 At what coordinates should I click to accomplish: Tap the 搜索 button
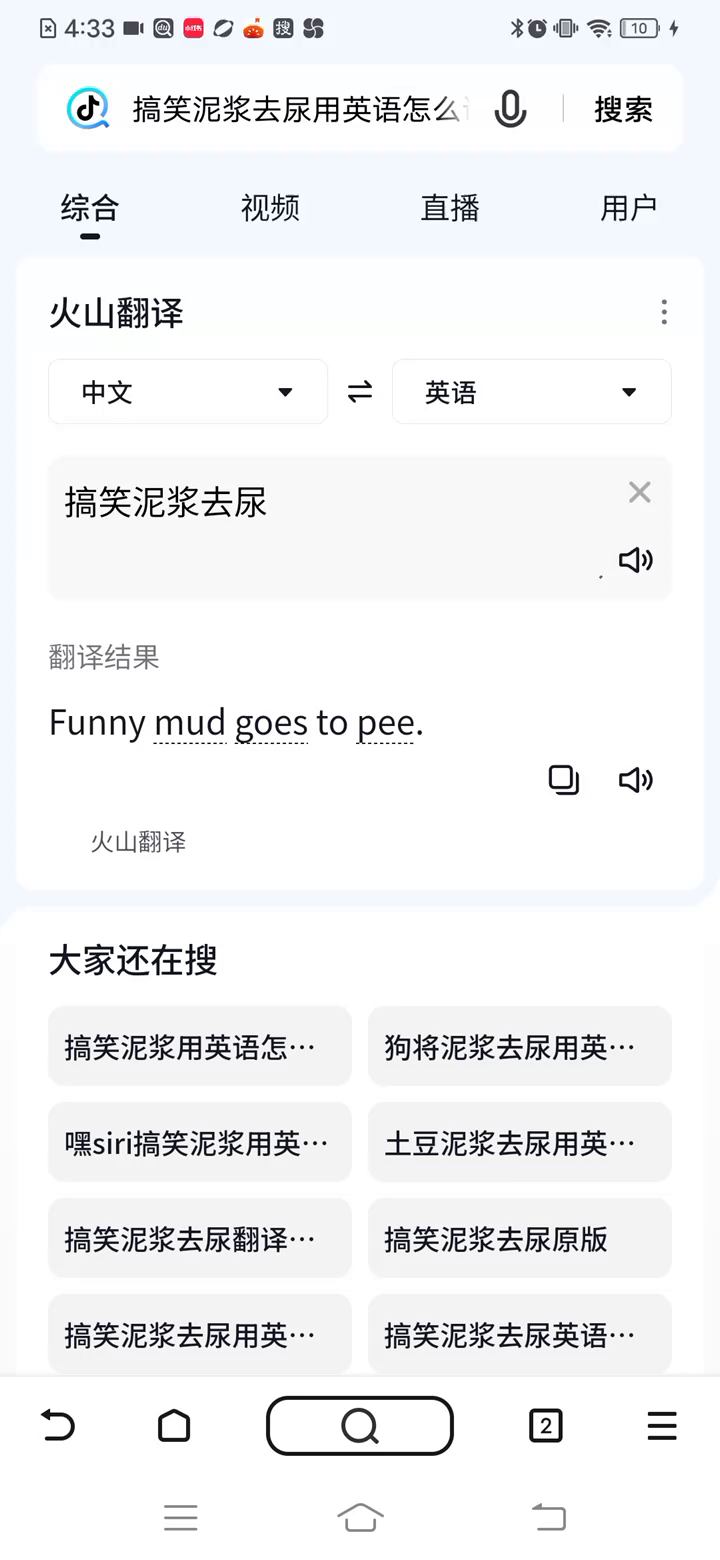[623, 109]
